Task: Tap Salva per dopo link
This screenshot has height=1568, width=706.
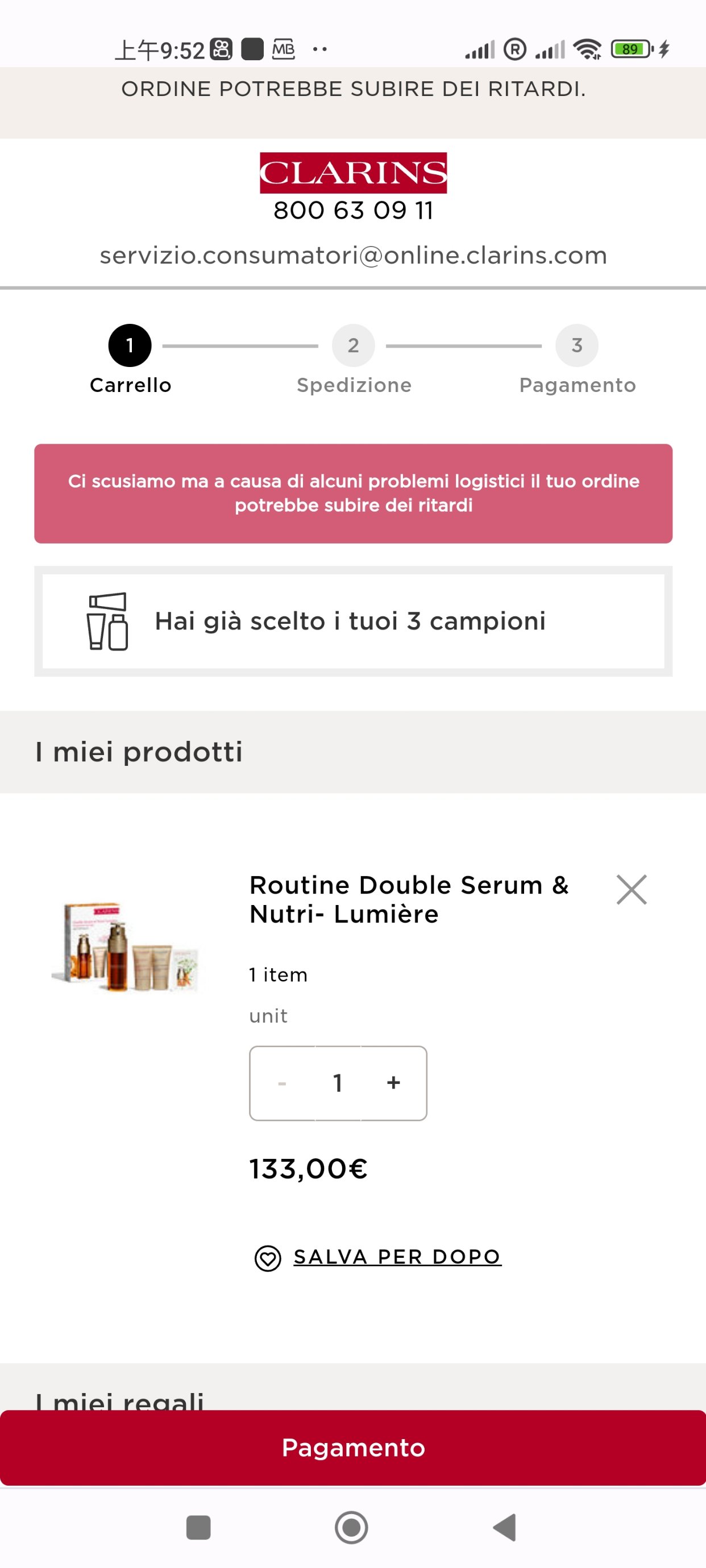Action: coord(397,1257)
